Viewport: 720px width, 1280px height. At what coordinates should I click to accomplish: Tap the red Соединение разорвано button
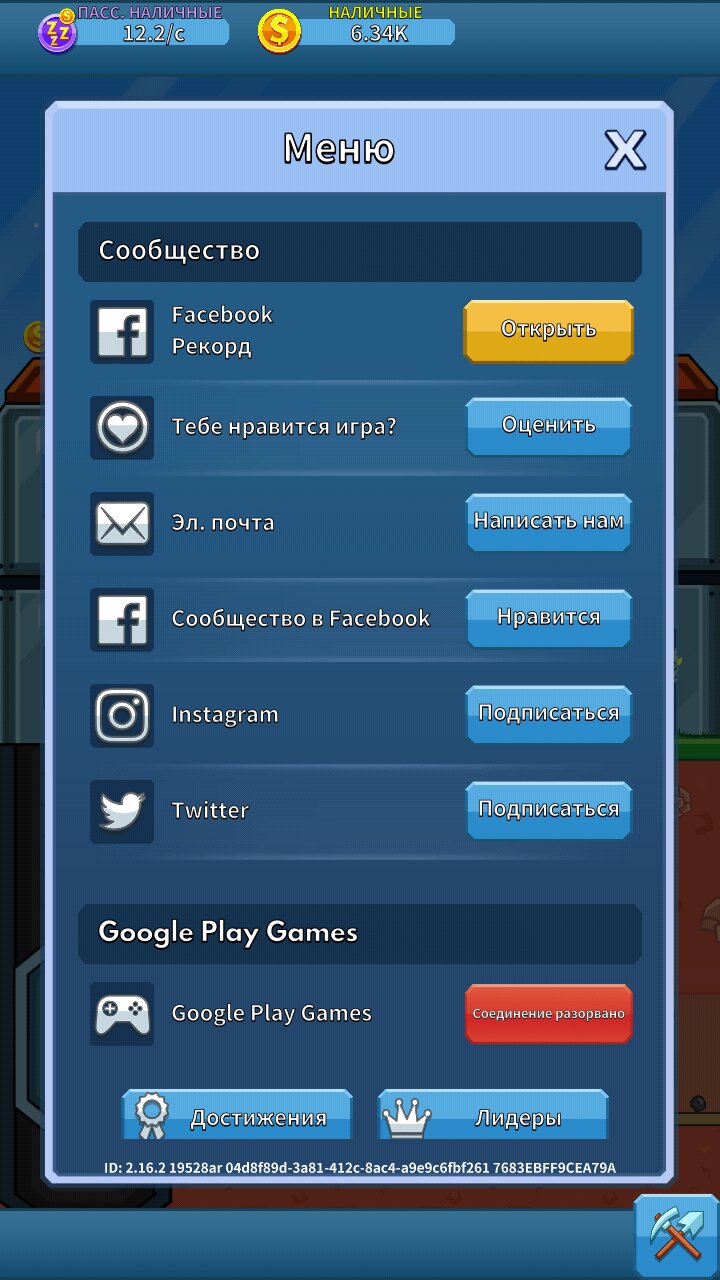pyautogui.click(x=548, y=1014)
